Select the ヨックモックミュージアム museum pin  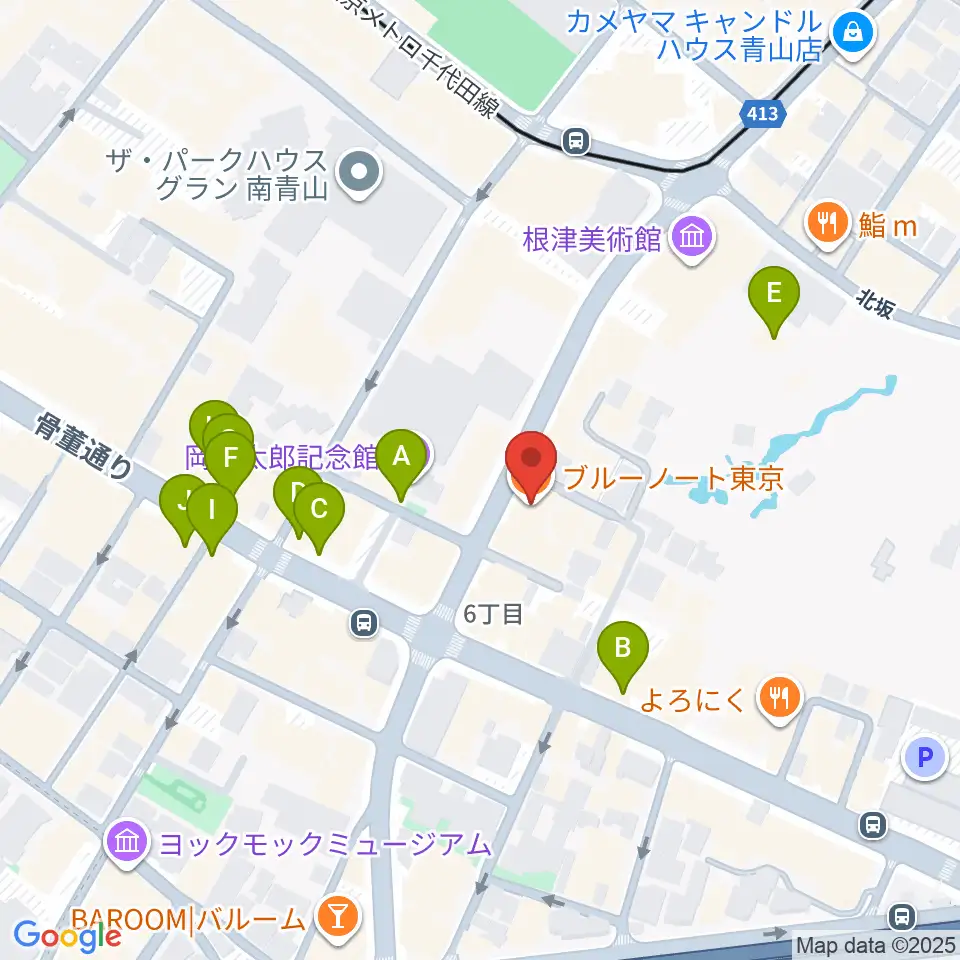tap(127, 843)
